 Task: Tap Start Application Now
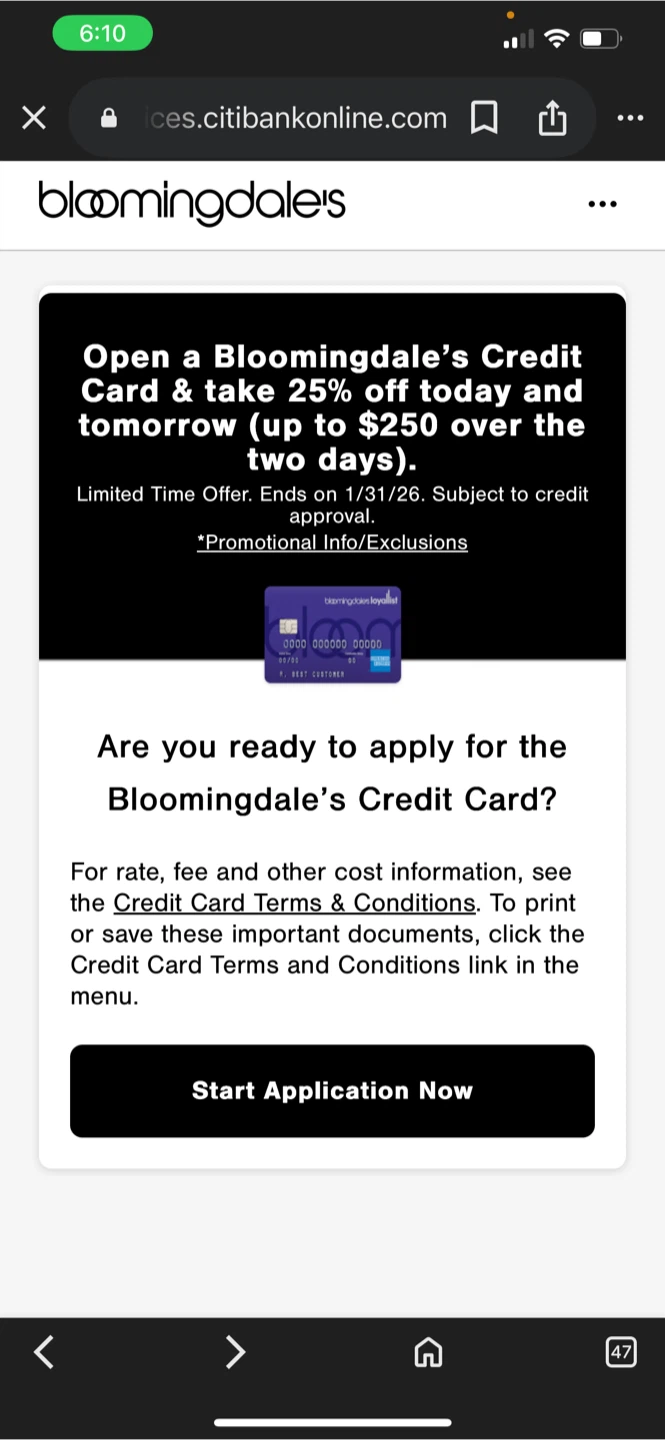pos(332,1091)
